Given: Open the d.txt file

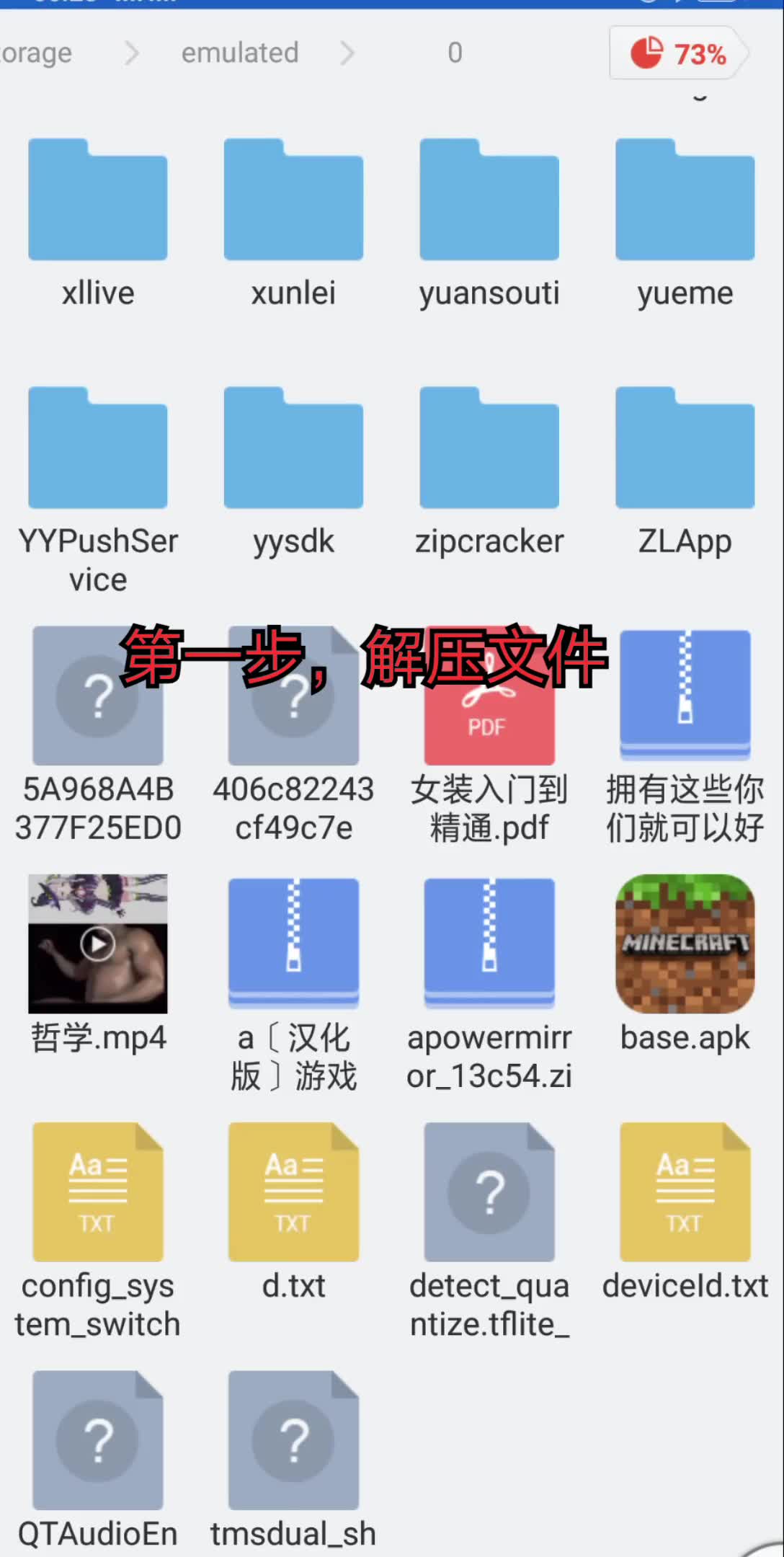Looking at the screenshot, I should pos(293,1192).
